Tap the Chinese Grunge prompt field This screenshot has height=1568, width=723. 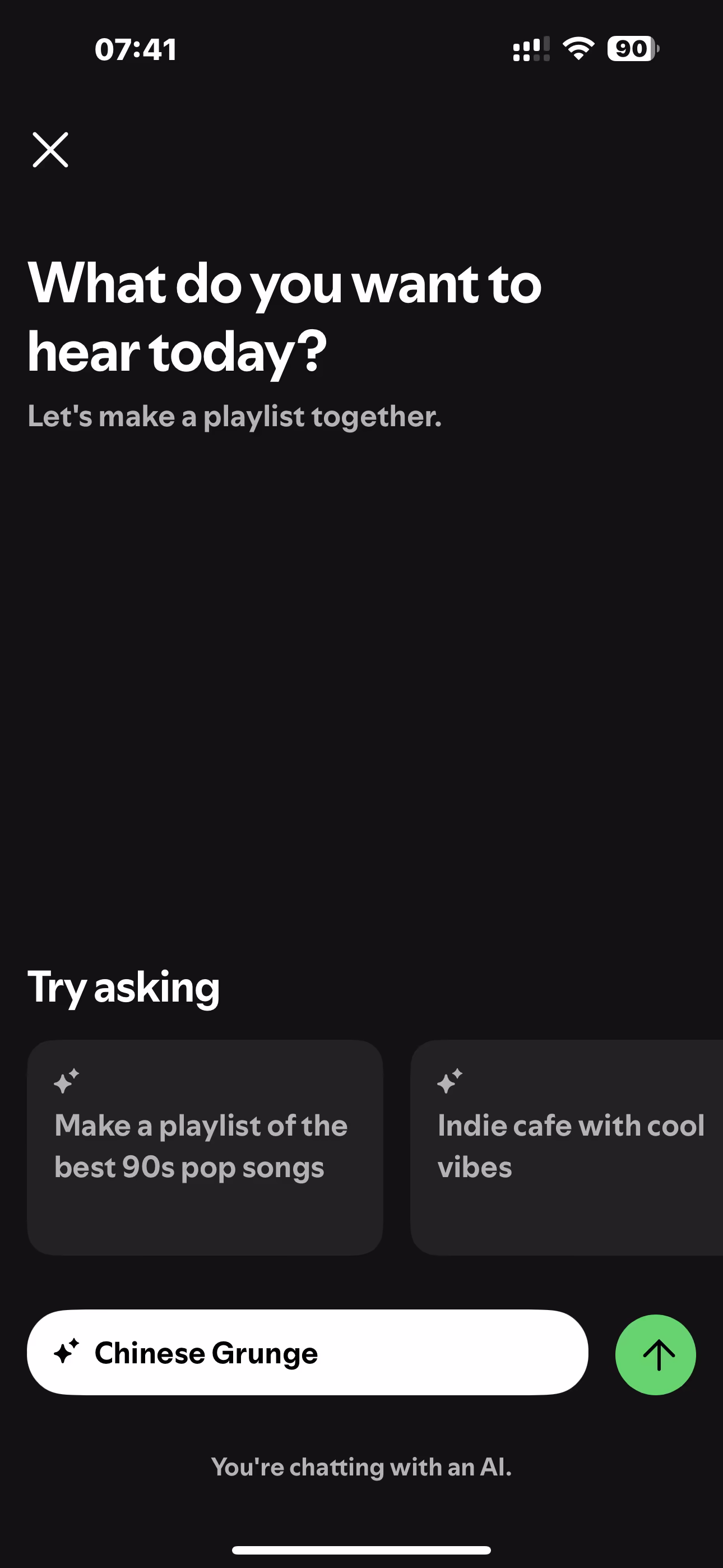tap(307, 1353)
